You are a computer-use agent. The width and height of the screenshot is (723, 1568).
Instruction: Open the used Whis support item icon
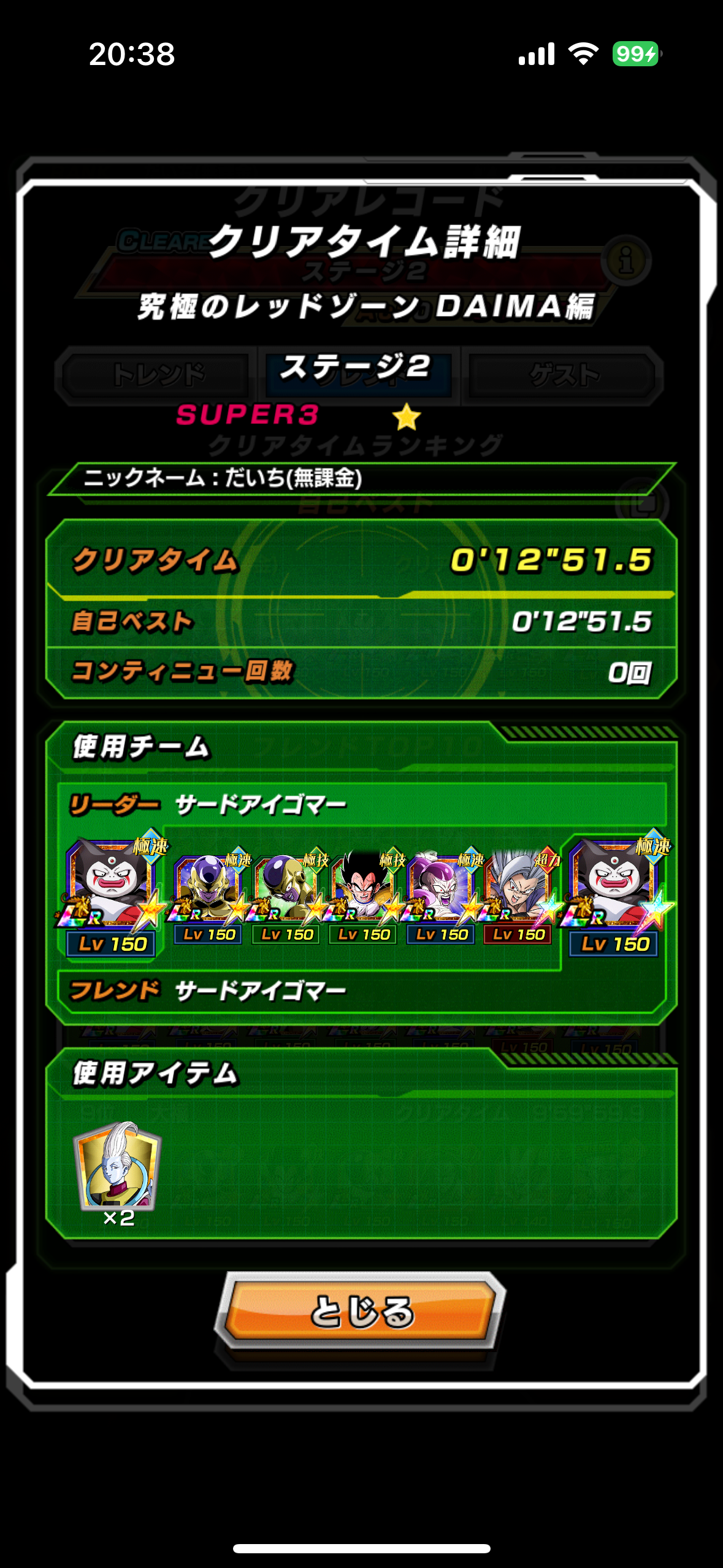(117, 1166)
